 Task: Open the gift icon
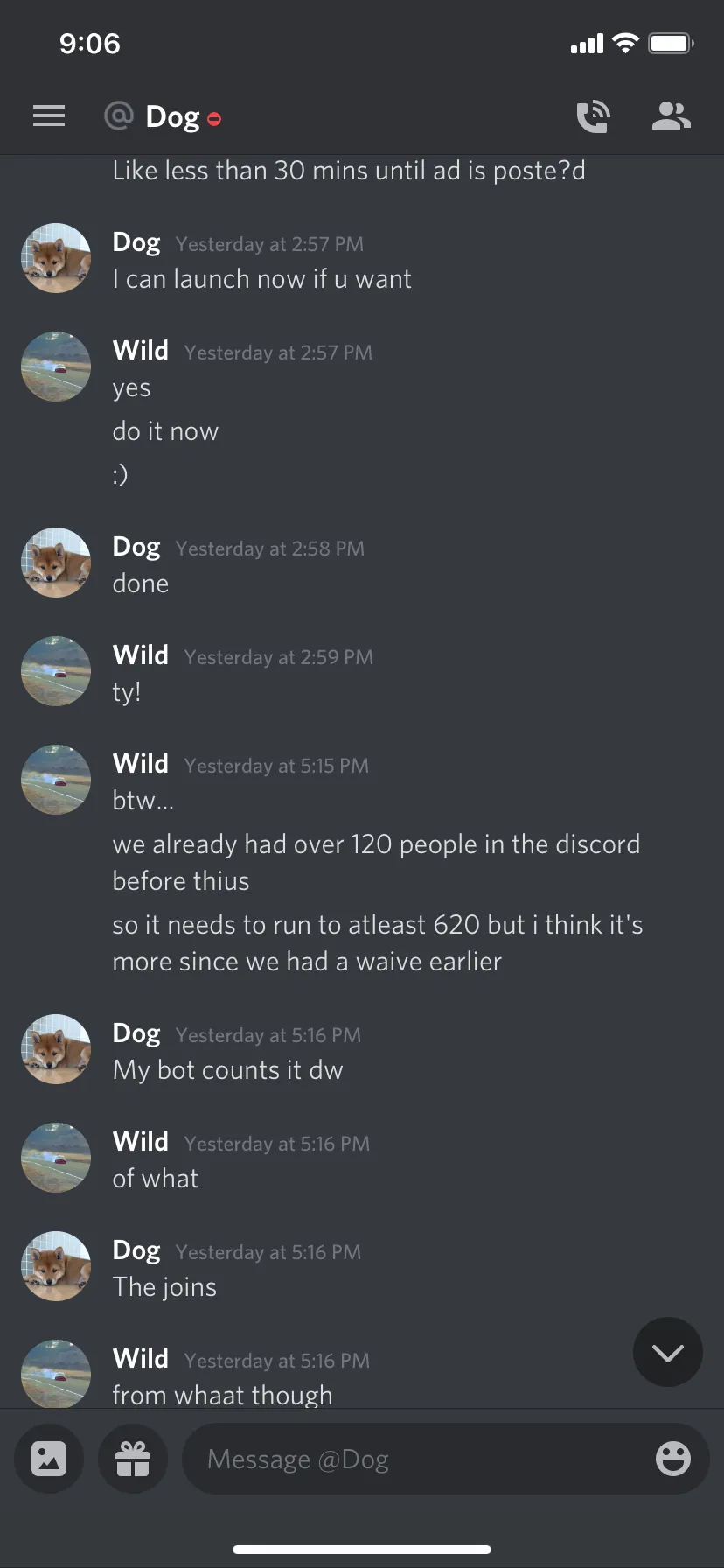[x=133, y=1459]
